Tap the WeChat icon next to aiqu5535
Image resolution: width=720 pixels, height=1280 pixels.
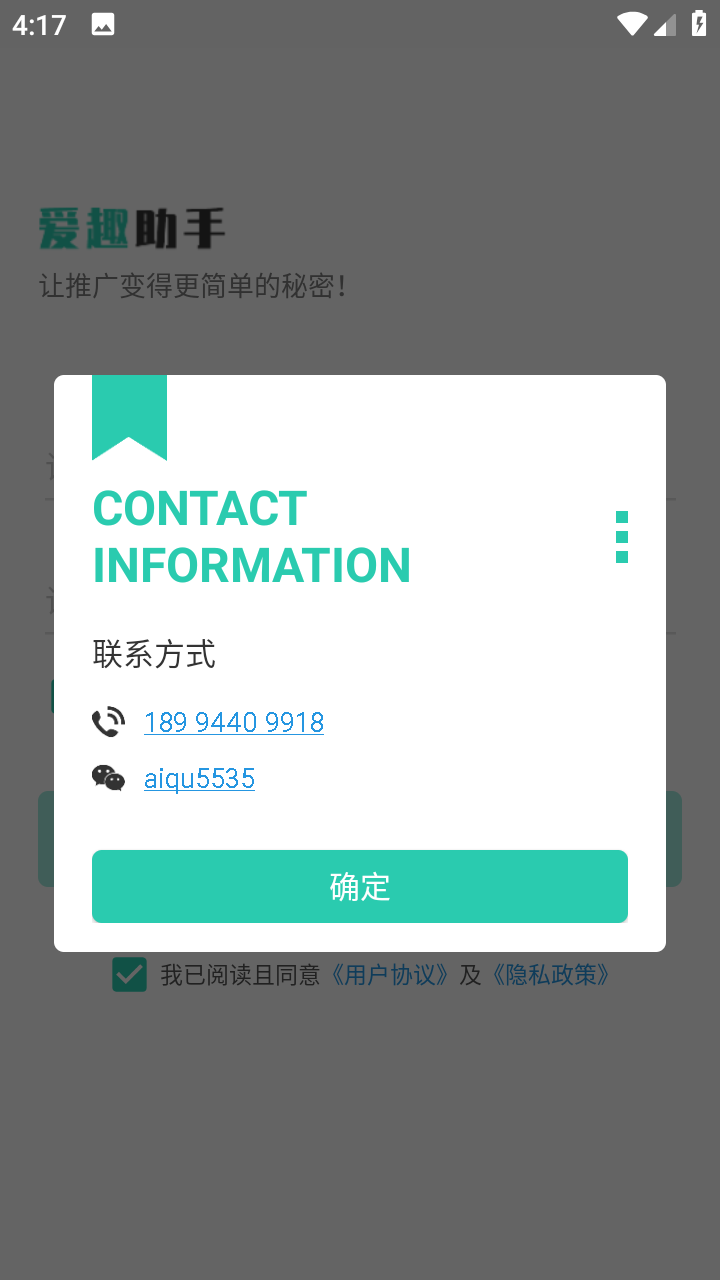tap(109, 776)
